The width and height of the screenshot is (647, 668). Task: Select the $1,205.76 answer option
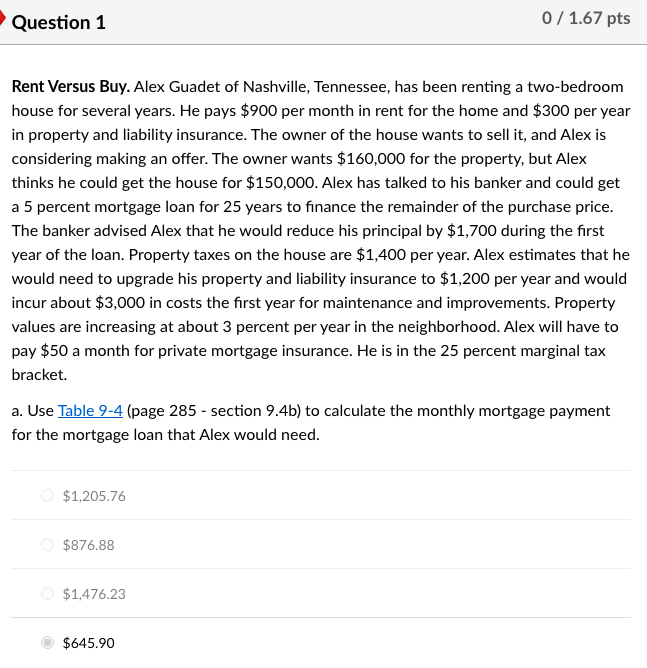coord(47,495)
